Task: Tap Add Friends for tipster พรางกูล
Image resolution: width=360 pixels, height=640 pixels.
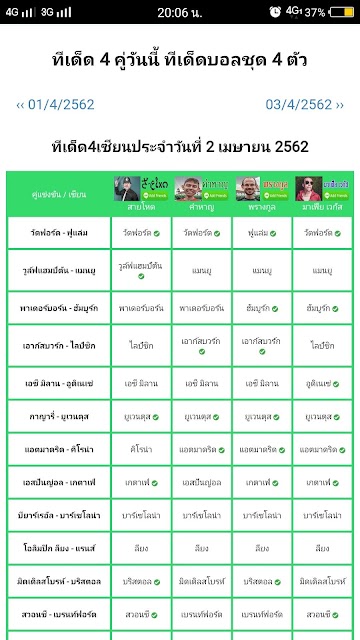Action: pos(275,196)
